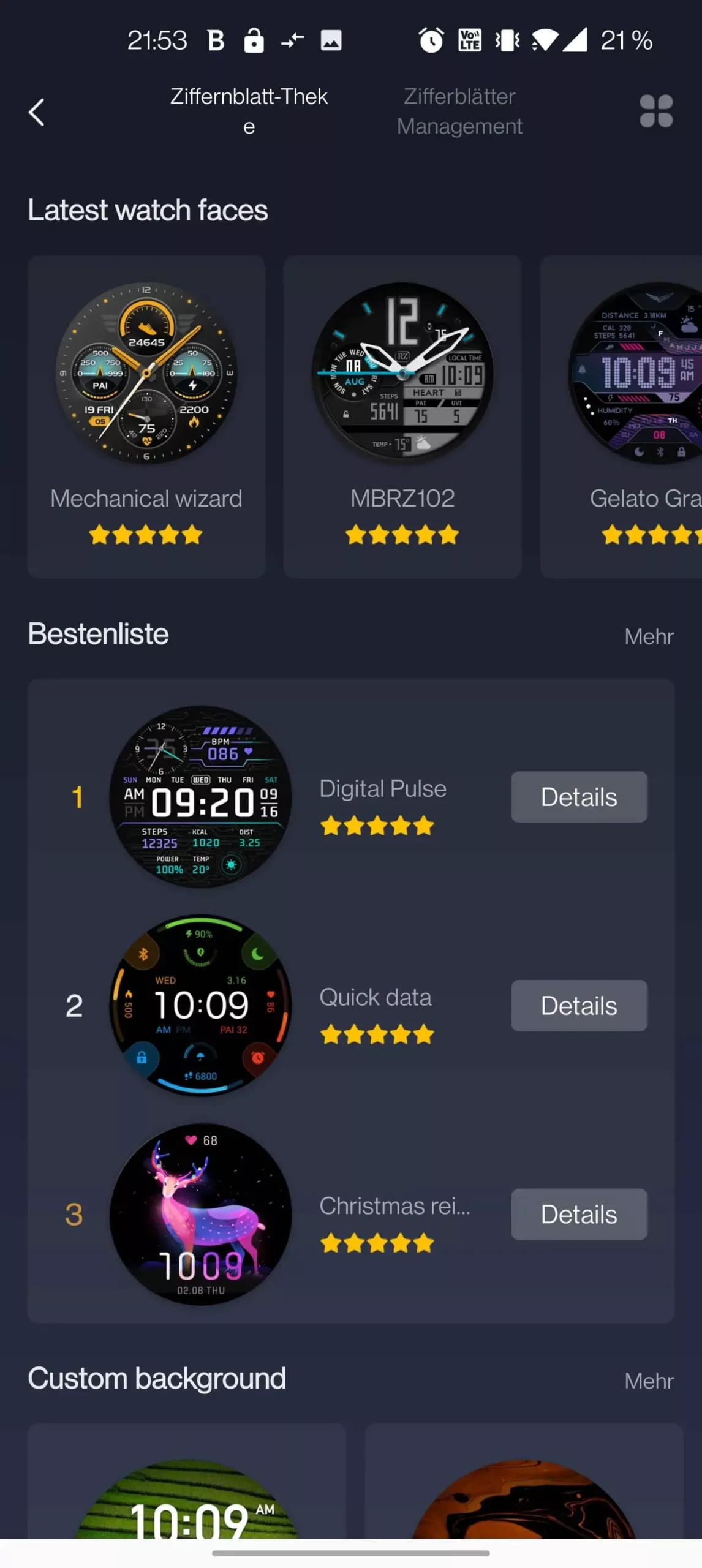Open the Mechanical wizard watch face

pos(146,417)
